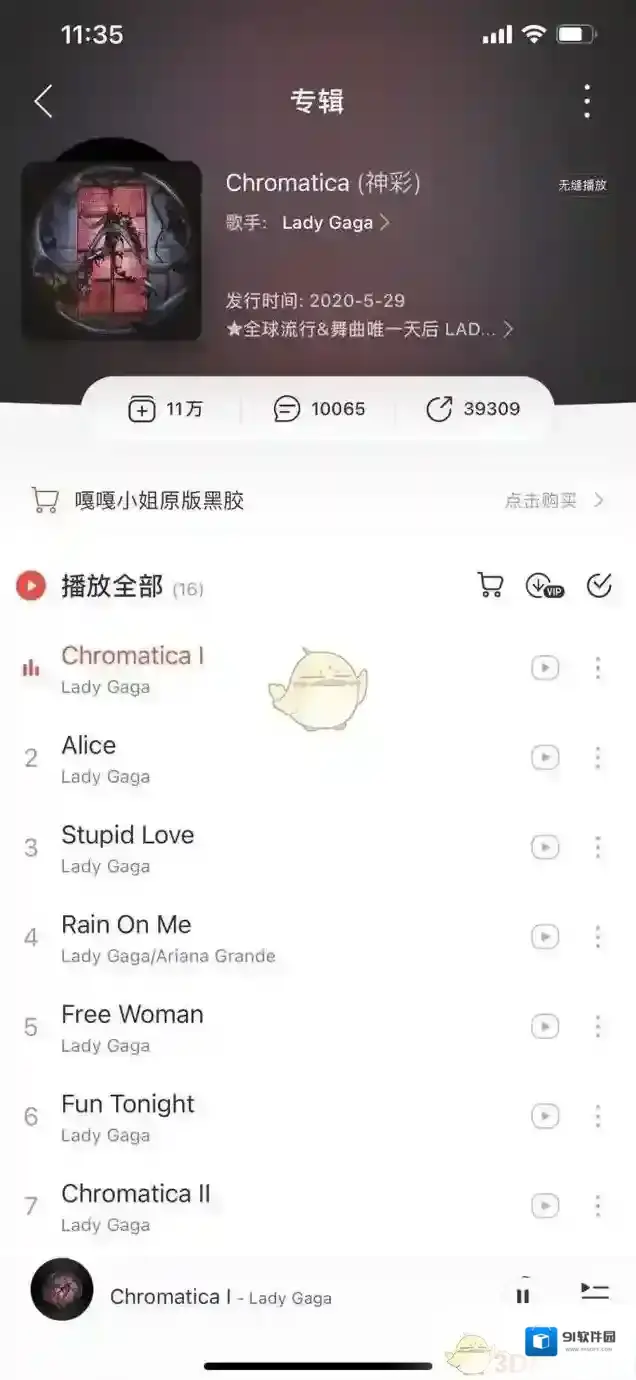
Task: Toggle the seamless playback badge
Action: pyautogui.click(x=582, y=186)
